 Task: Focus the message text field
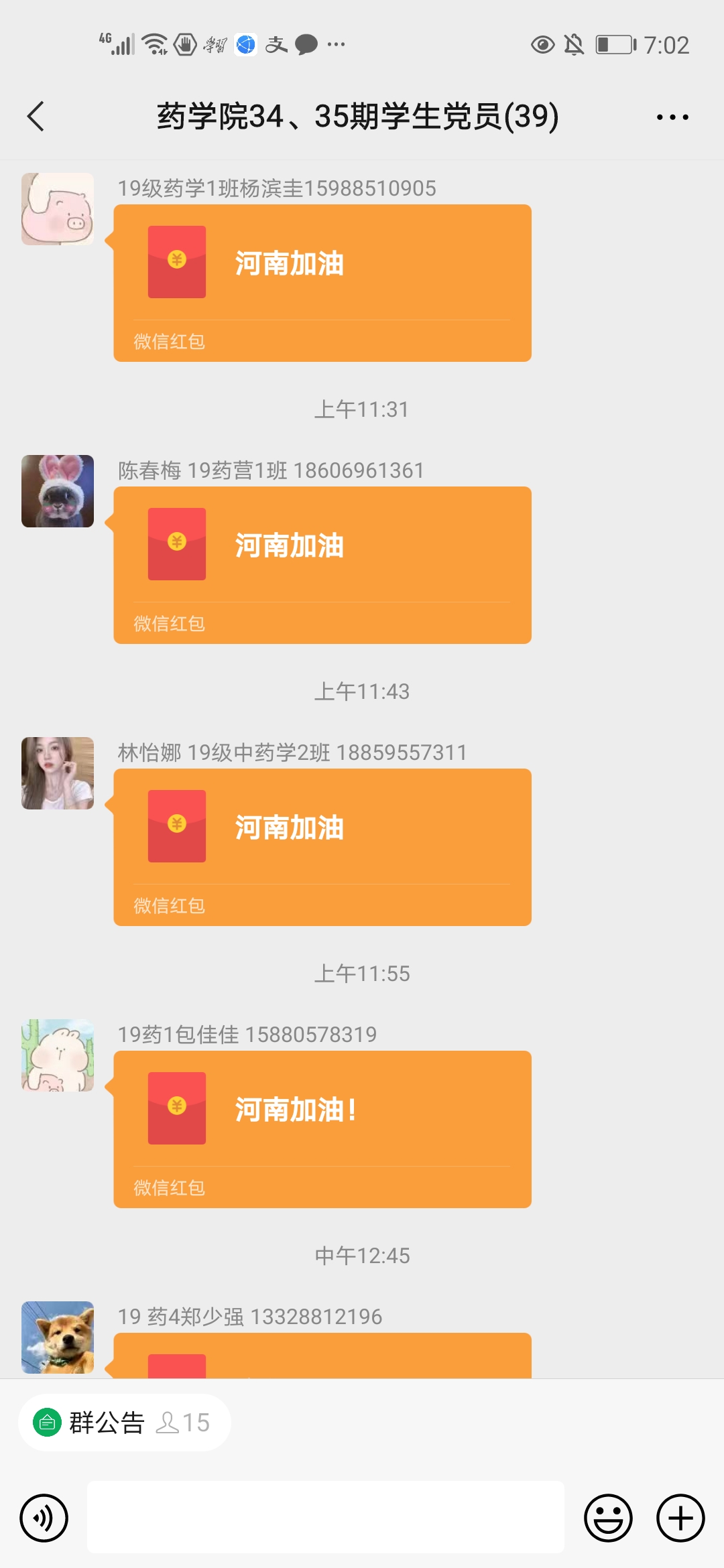coord(326,1518)
